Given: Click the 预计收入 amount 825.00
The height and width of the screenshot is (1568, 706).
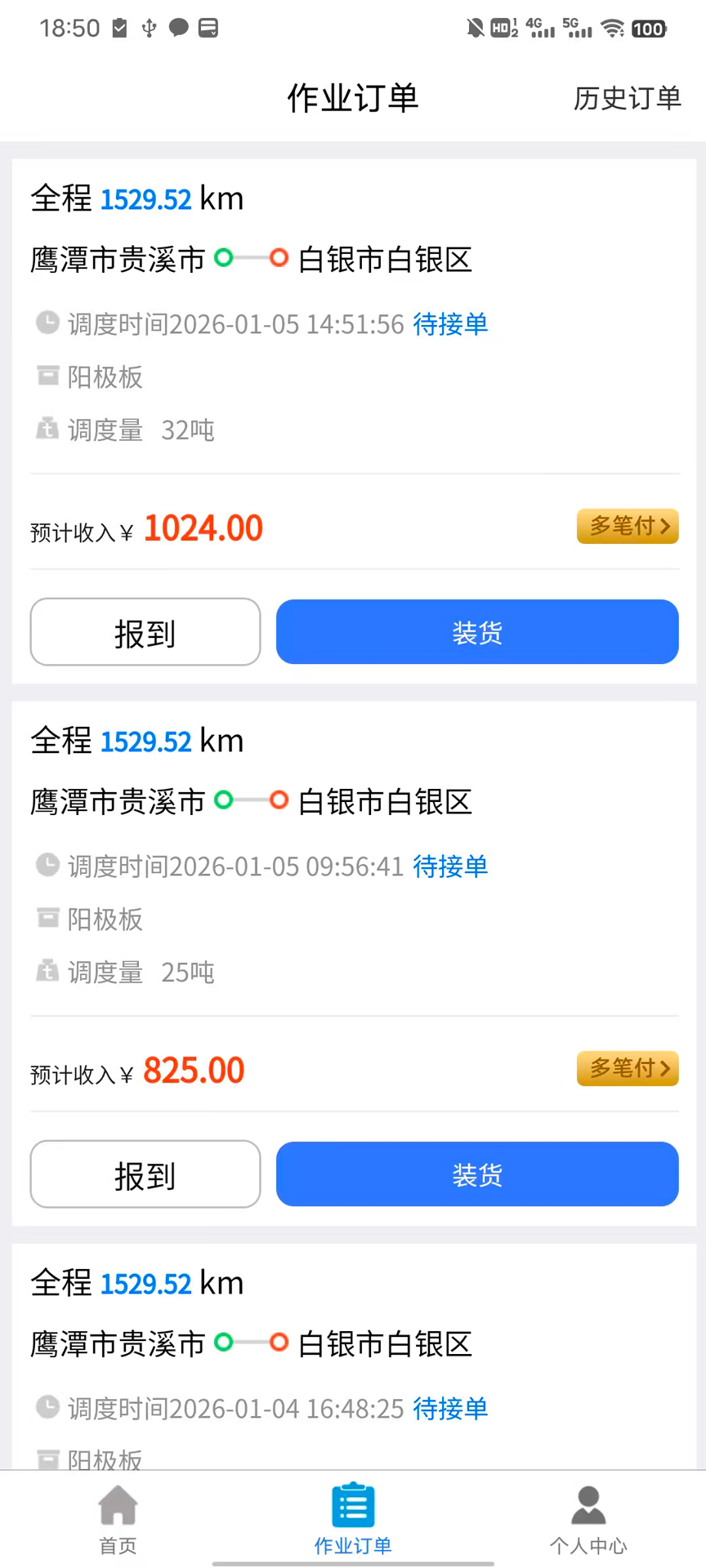Looking at the screenshot, I should [x=193, y=1070].
